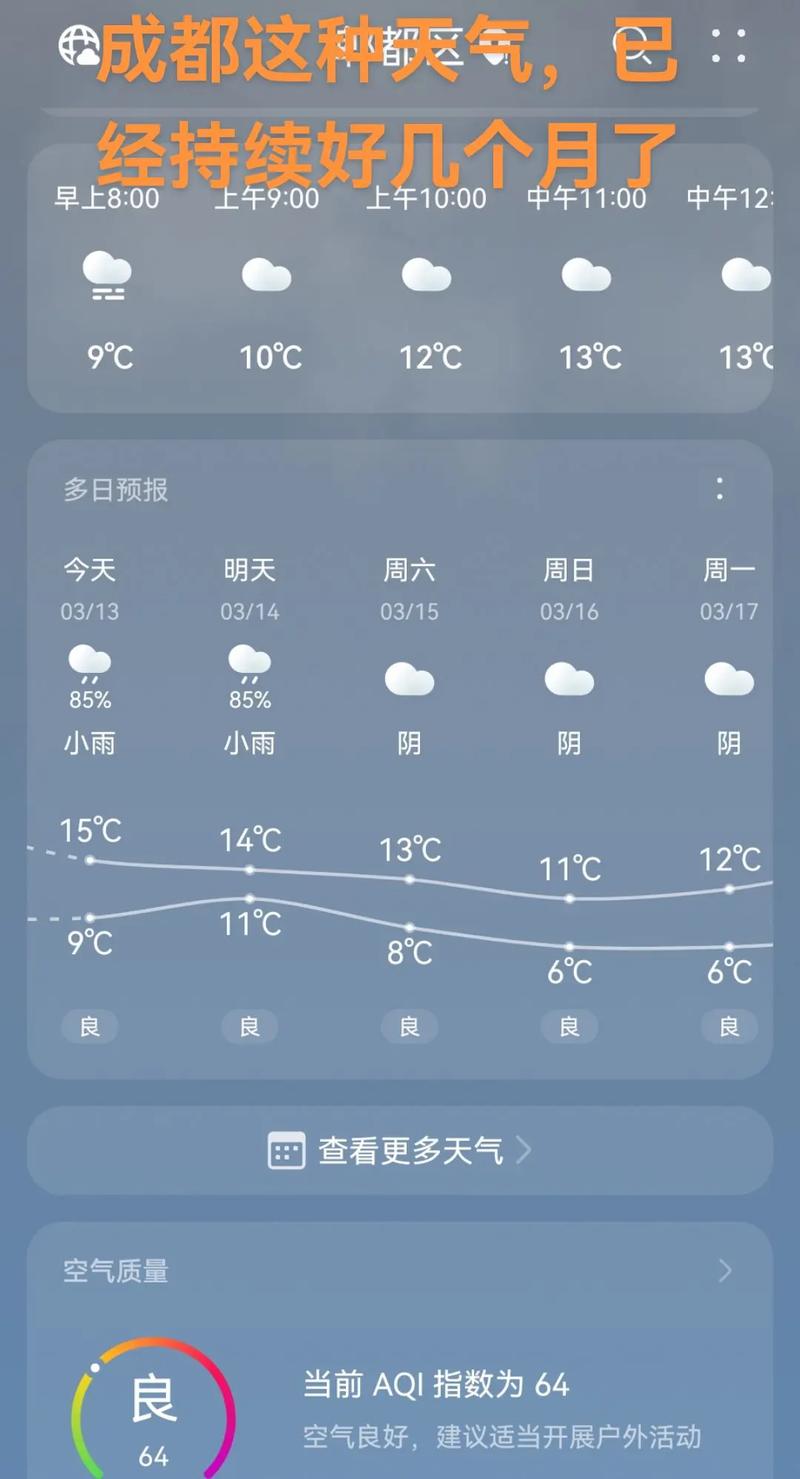
Task: Toggle today's 良 air quality chip
Action: (90, 1026)
